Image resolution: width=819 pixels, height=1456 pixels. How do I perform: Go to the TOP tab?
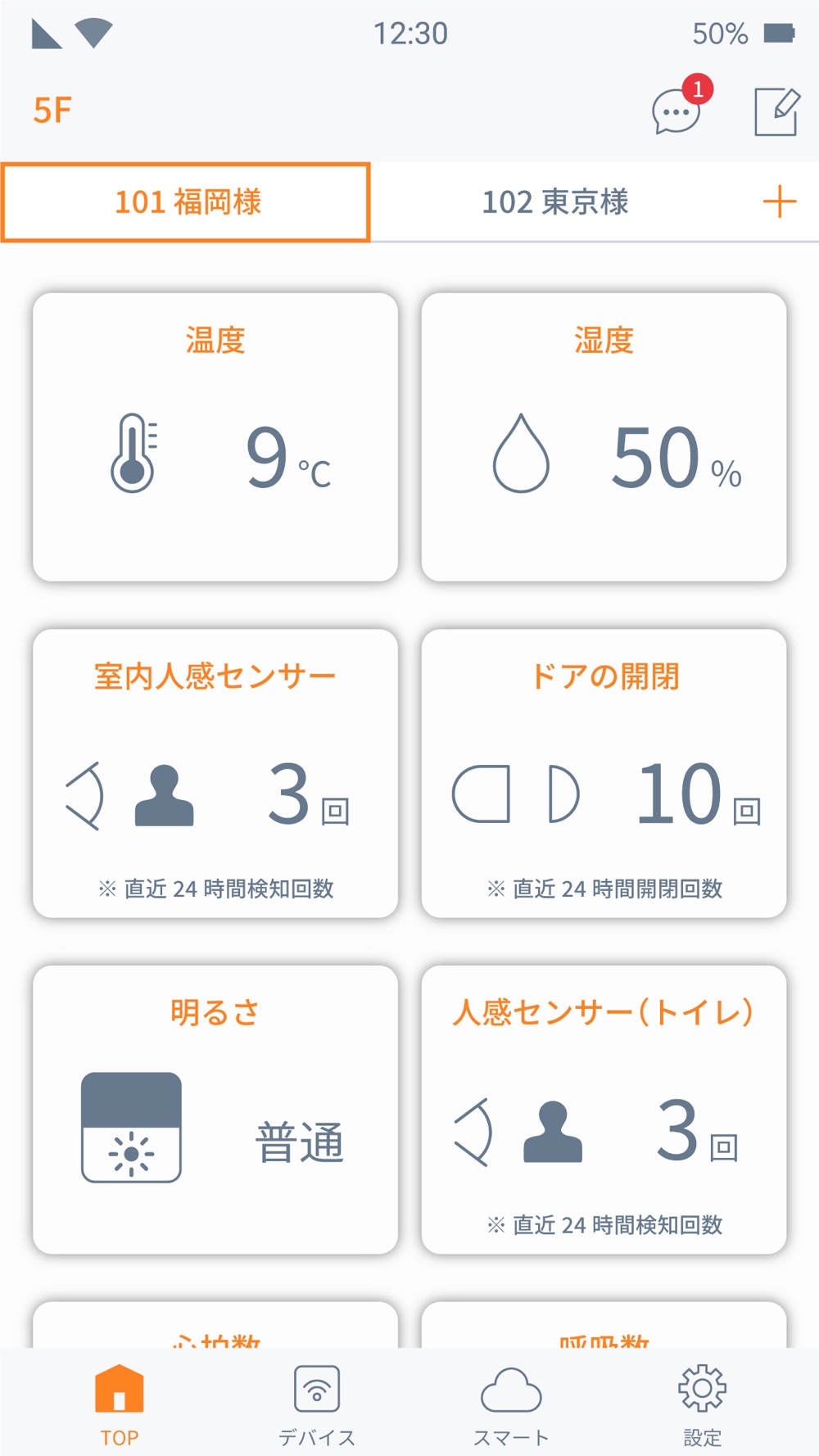(x=120, y=1404)
